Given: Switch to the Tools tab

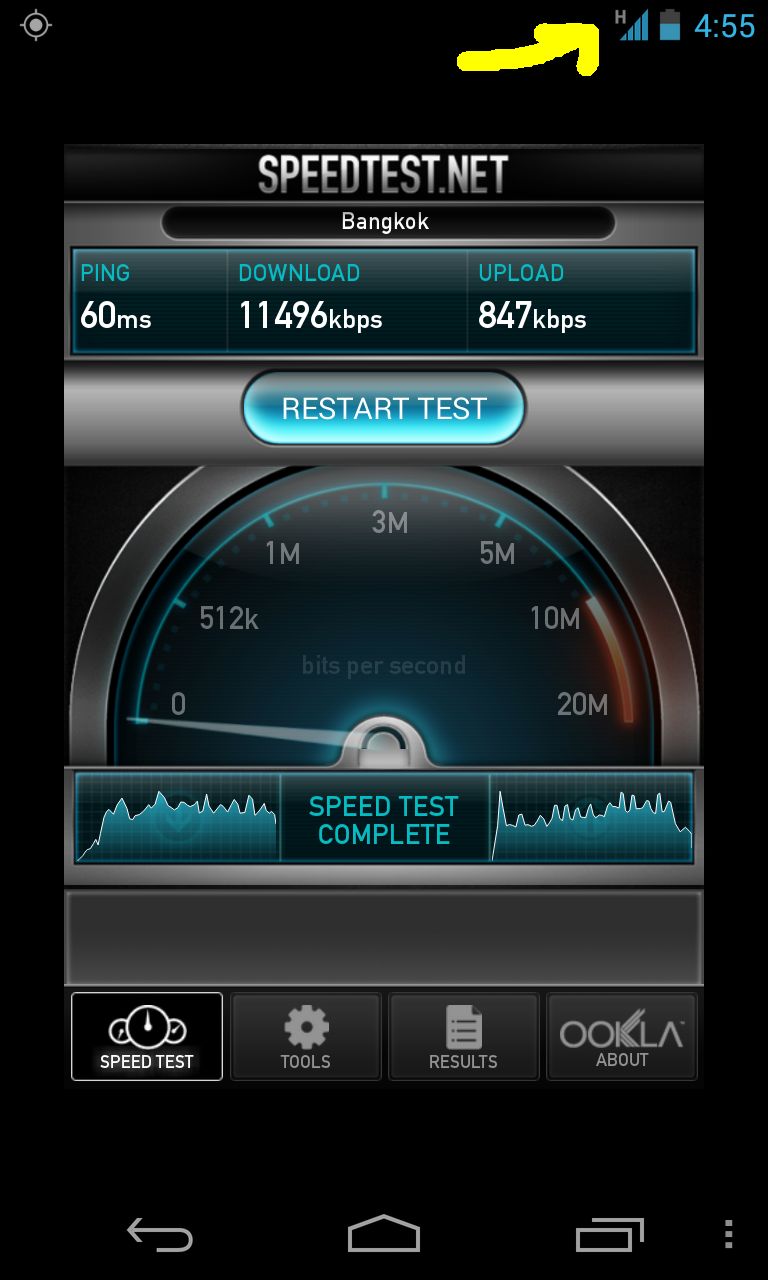Looking at the screenshot, I should [306, 1036].
